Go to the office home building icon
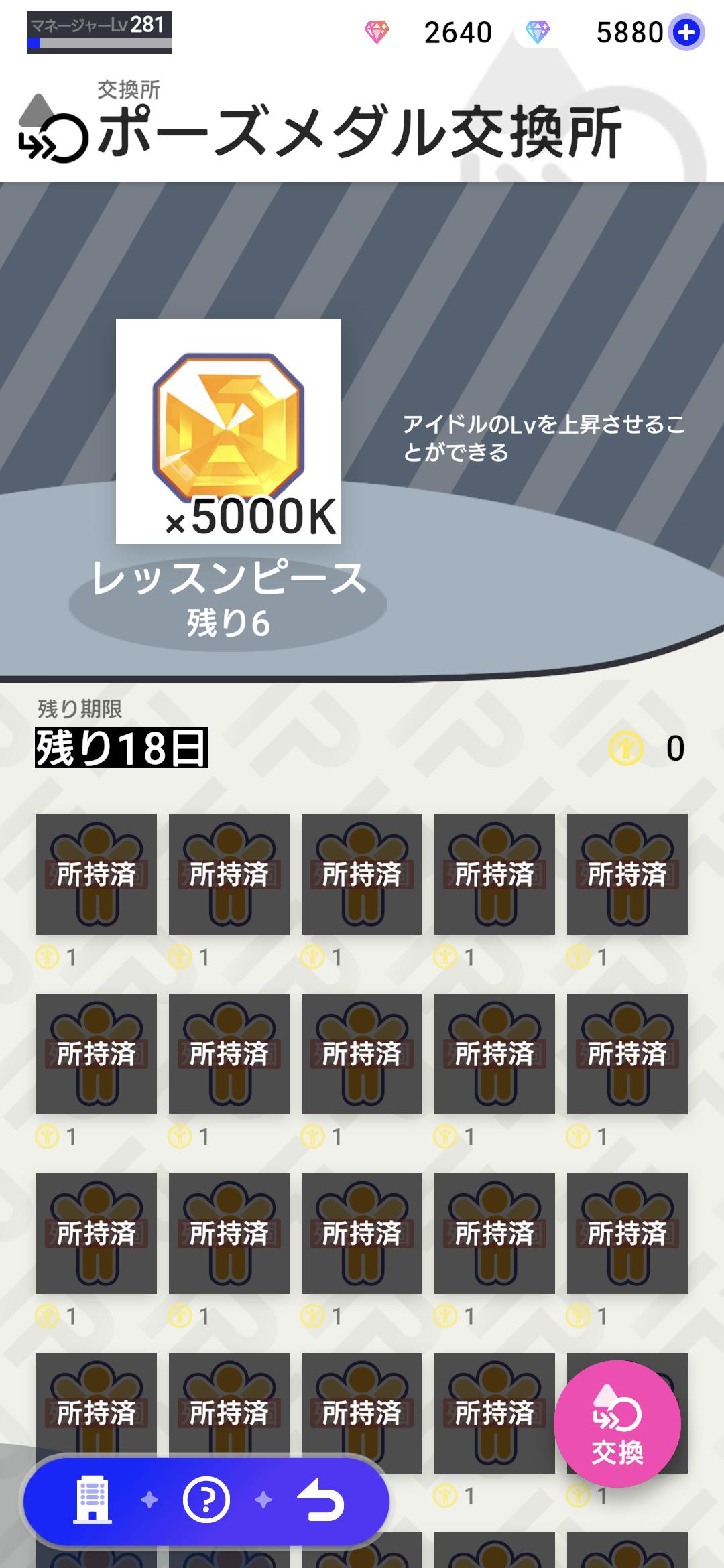The height and width of the screenshot is (1568, 724). coord(93,1499)
